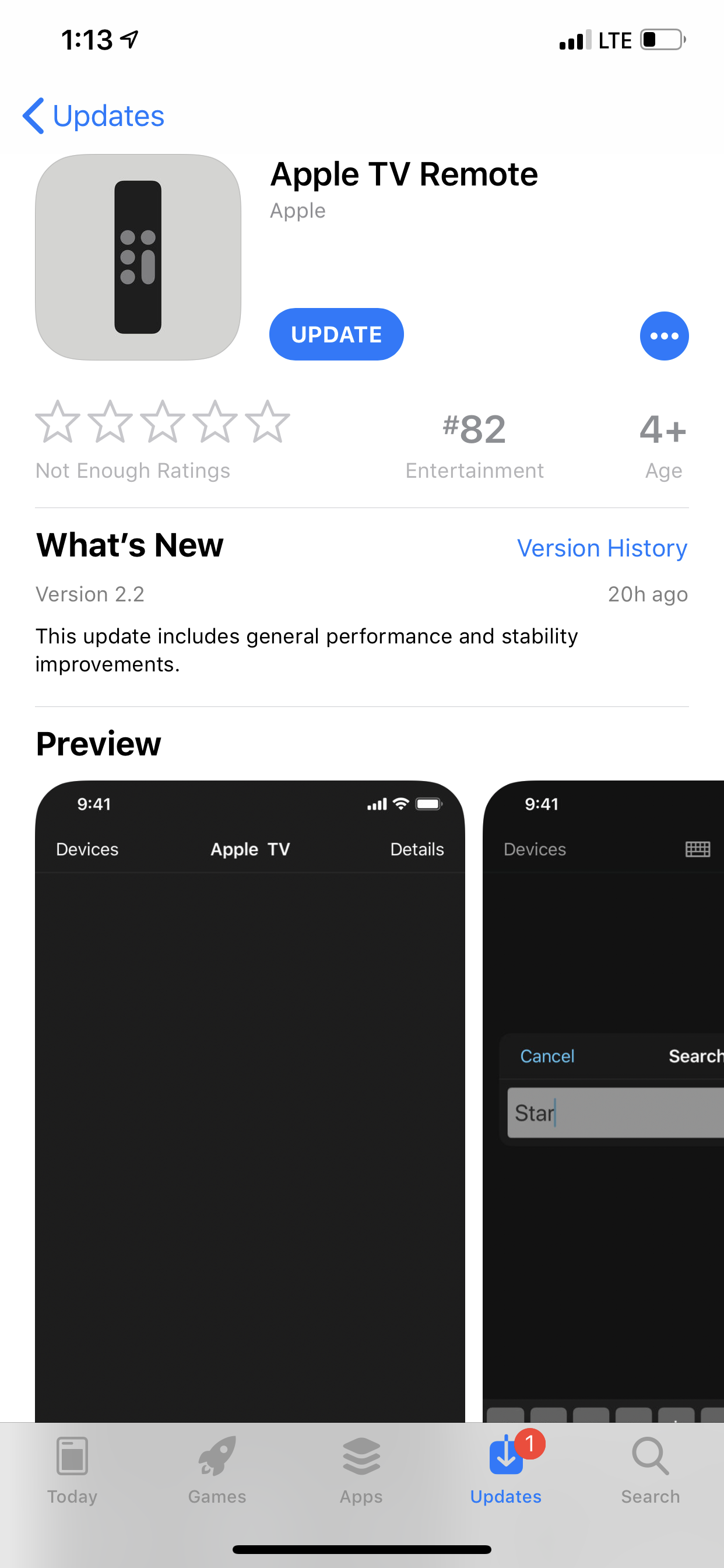The image size is (724, 1568).
Task: Select the Updates tab
Action: [505, 1471]
